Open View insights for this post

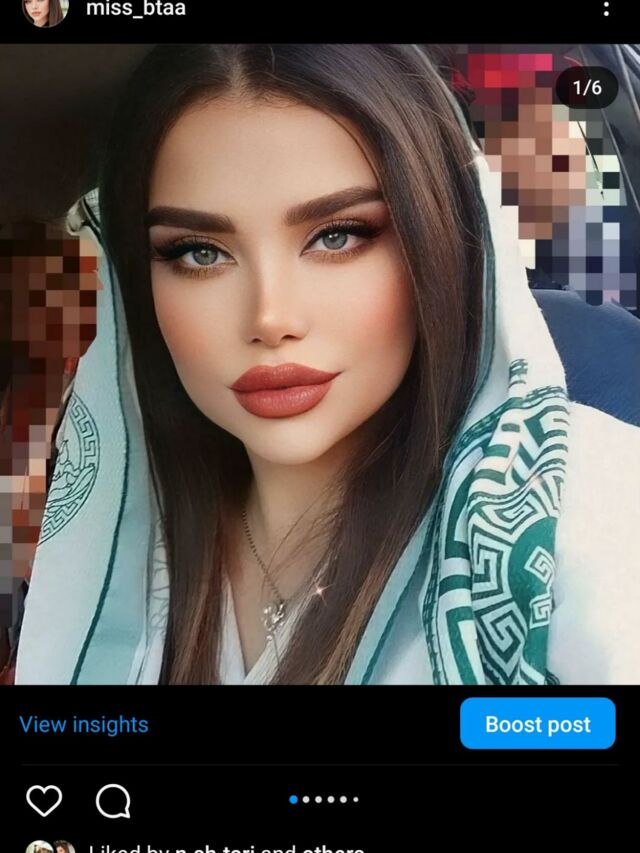pyautogui.click(x=84, y=725)
